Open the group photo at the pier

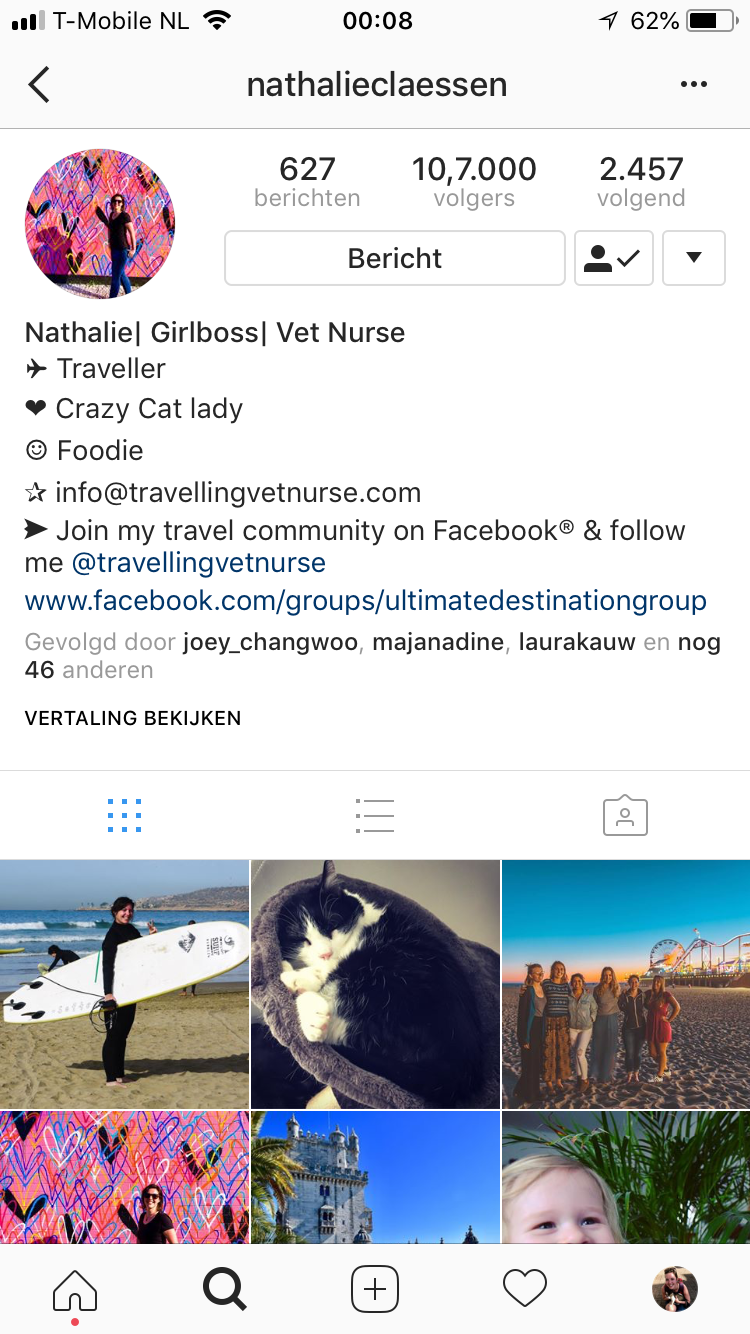click(626, 984)
